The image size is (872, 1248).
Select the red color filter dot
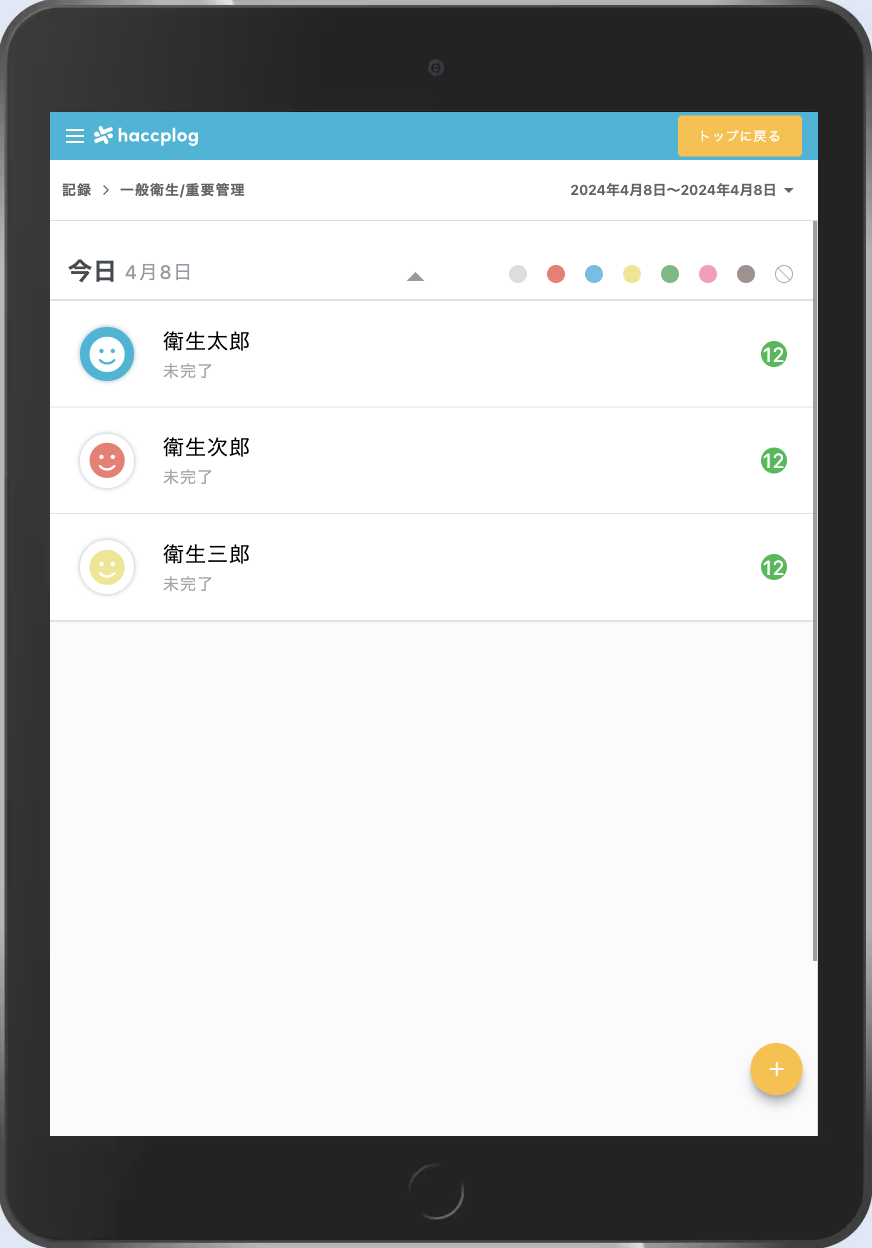556,274
